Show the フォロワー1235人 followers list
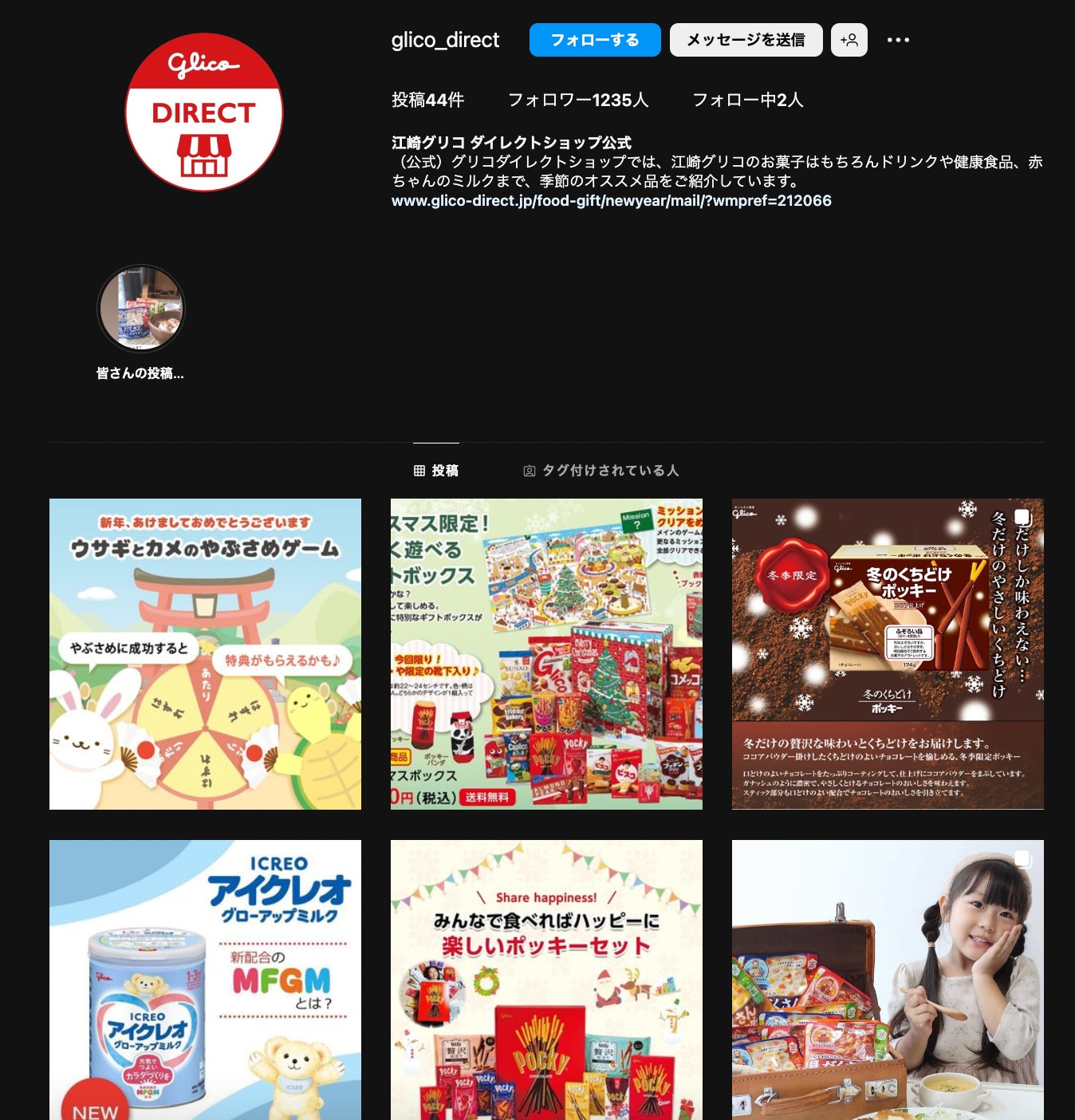This screenshot has width=1075, height=1120. coord(578,101)
